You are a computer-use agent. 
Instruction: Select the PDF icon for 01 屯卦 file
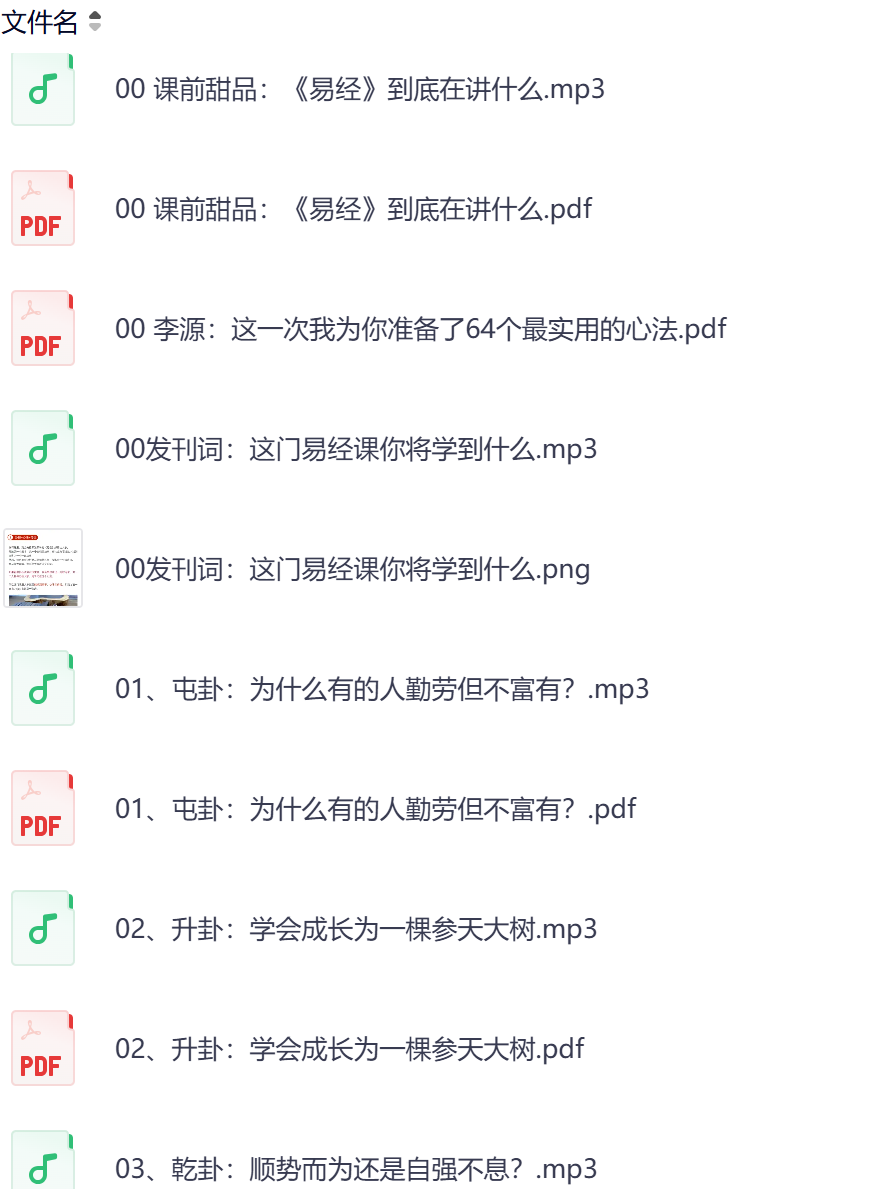43,808
